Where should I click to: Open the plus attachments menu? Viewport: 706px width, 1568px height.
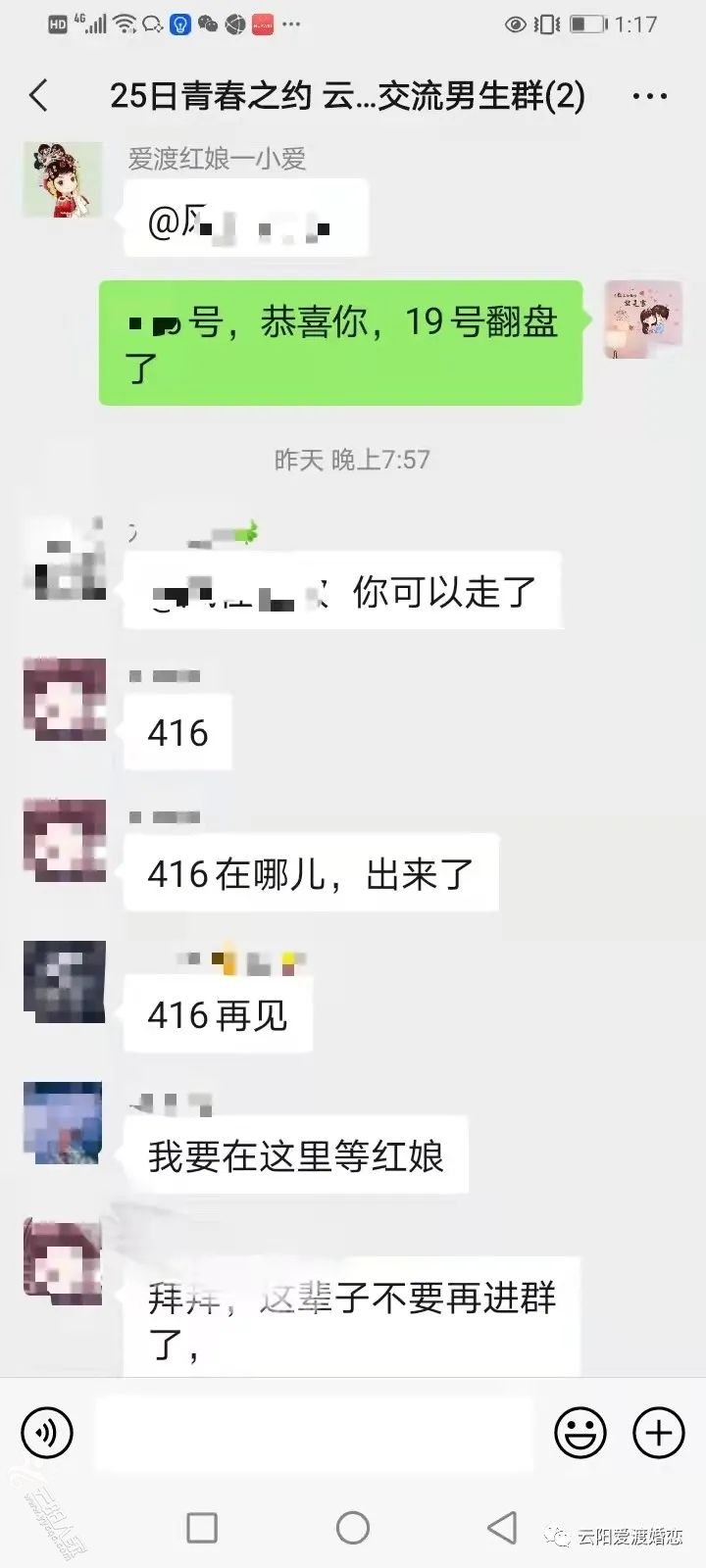658,1433
